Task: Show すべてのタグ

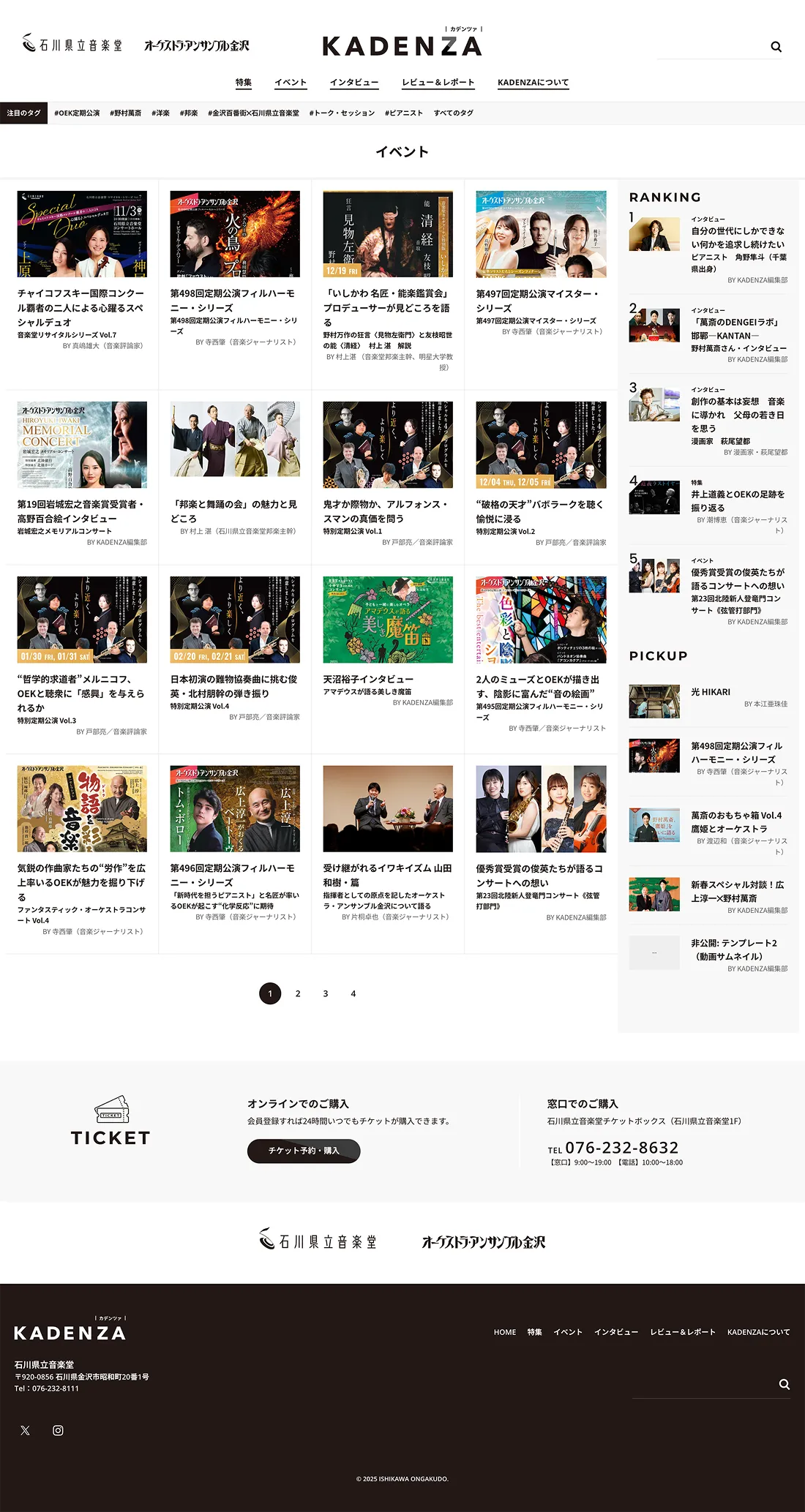Action: (453, 113)
